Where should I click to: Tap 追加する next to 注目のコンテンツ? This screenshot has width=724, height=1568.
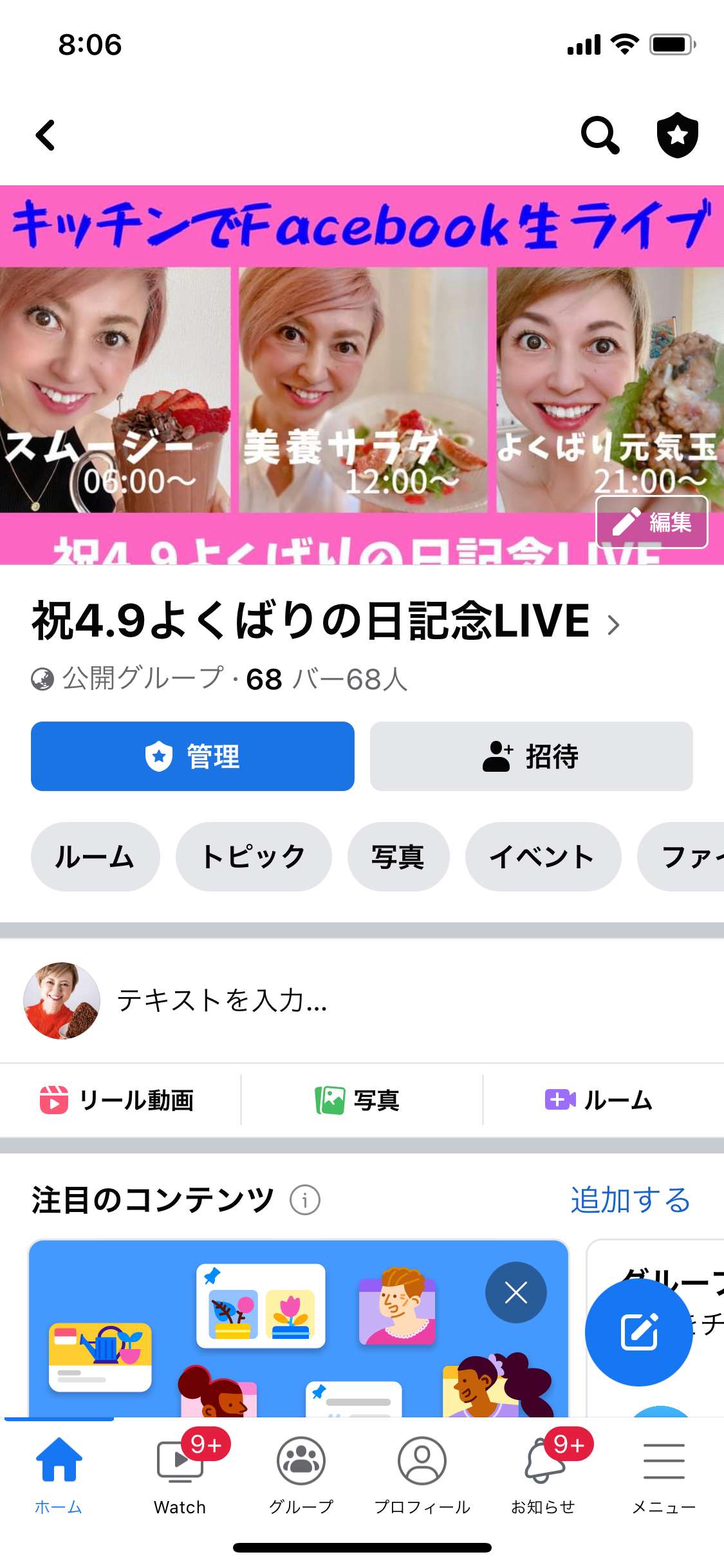[x=630, y=1200]
